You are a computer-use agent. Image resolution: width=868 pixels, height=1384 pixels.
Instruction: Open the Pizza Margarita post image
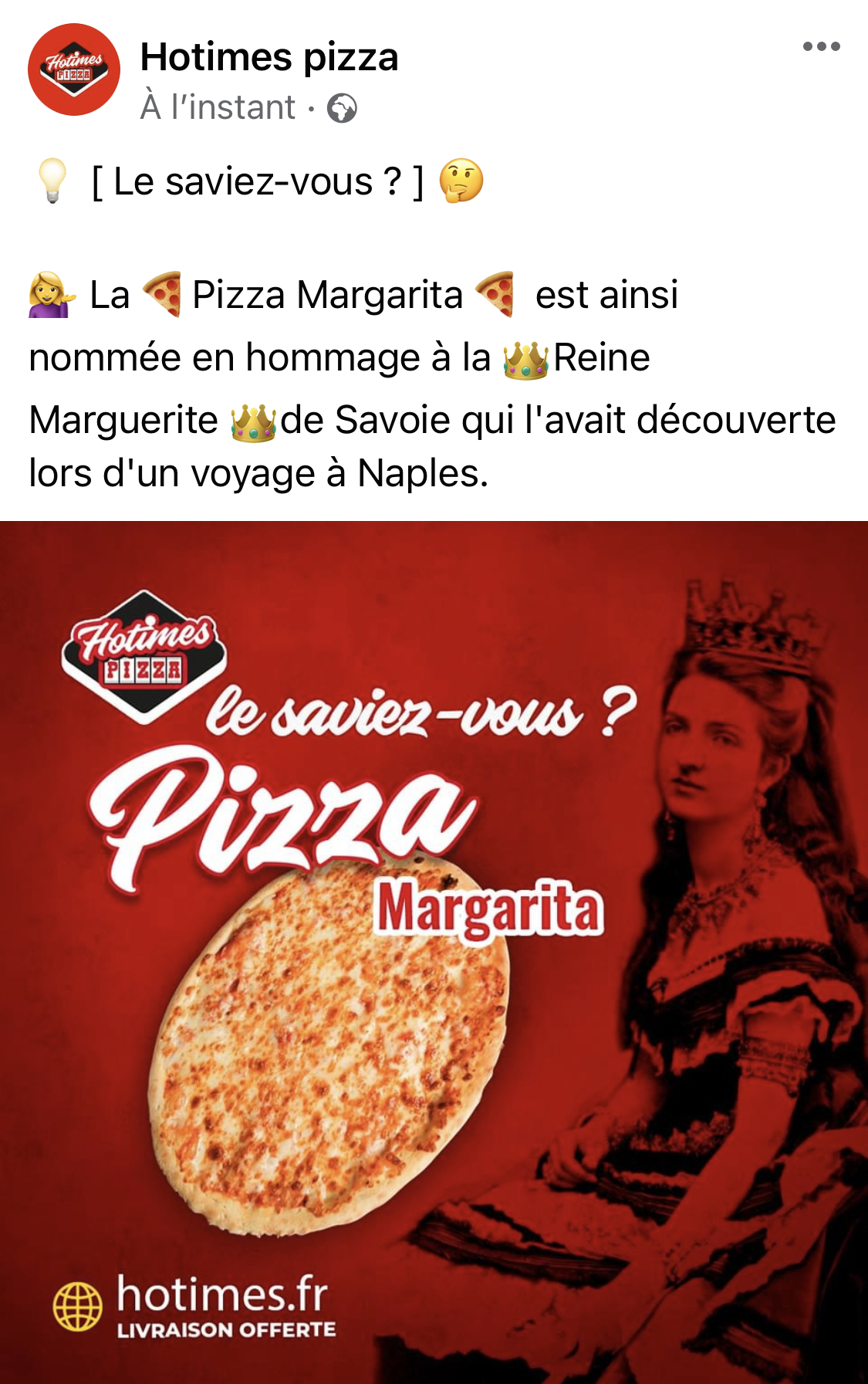click(x=434, y=951)
